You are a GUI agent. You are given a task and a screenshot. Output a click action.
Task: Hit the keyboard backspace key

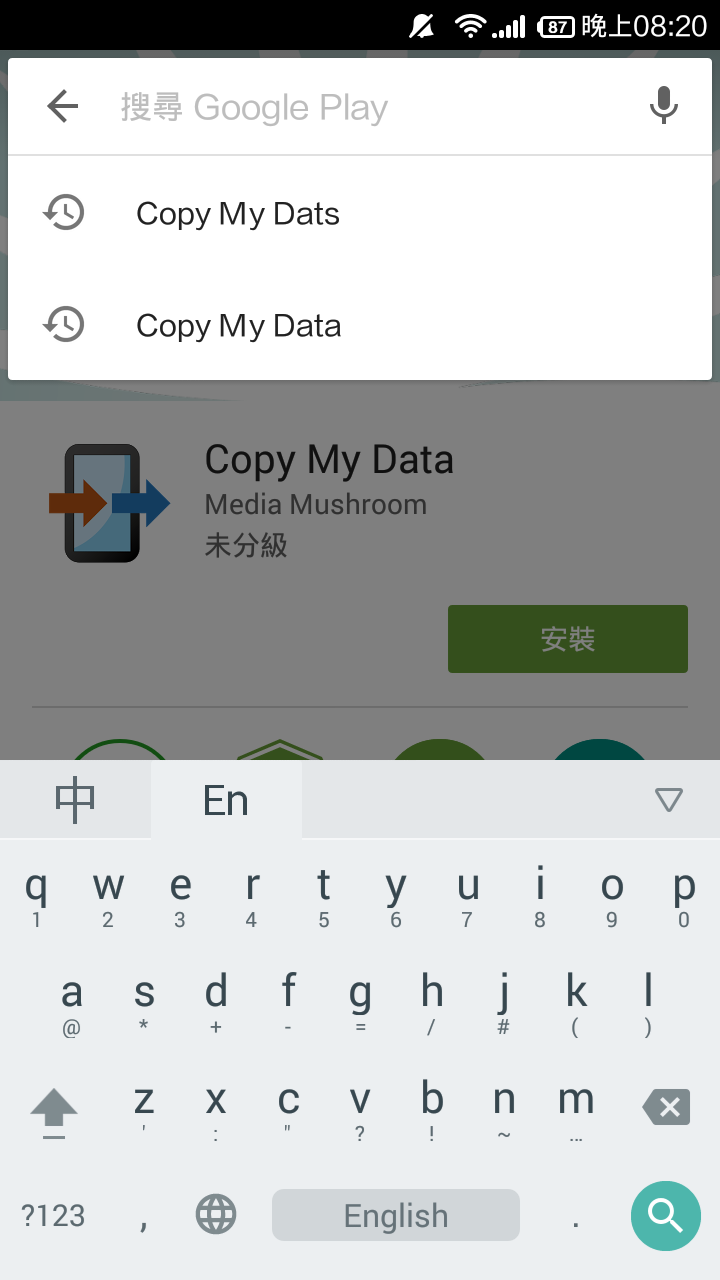coord(666,1107)
